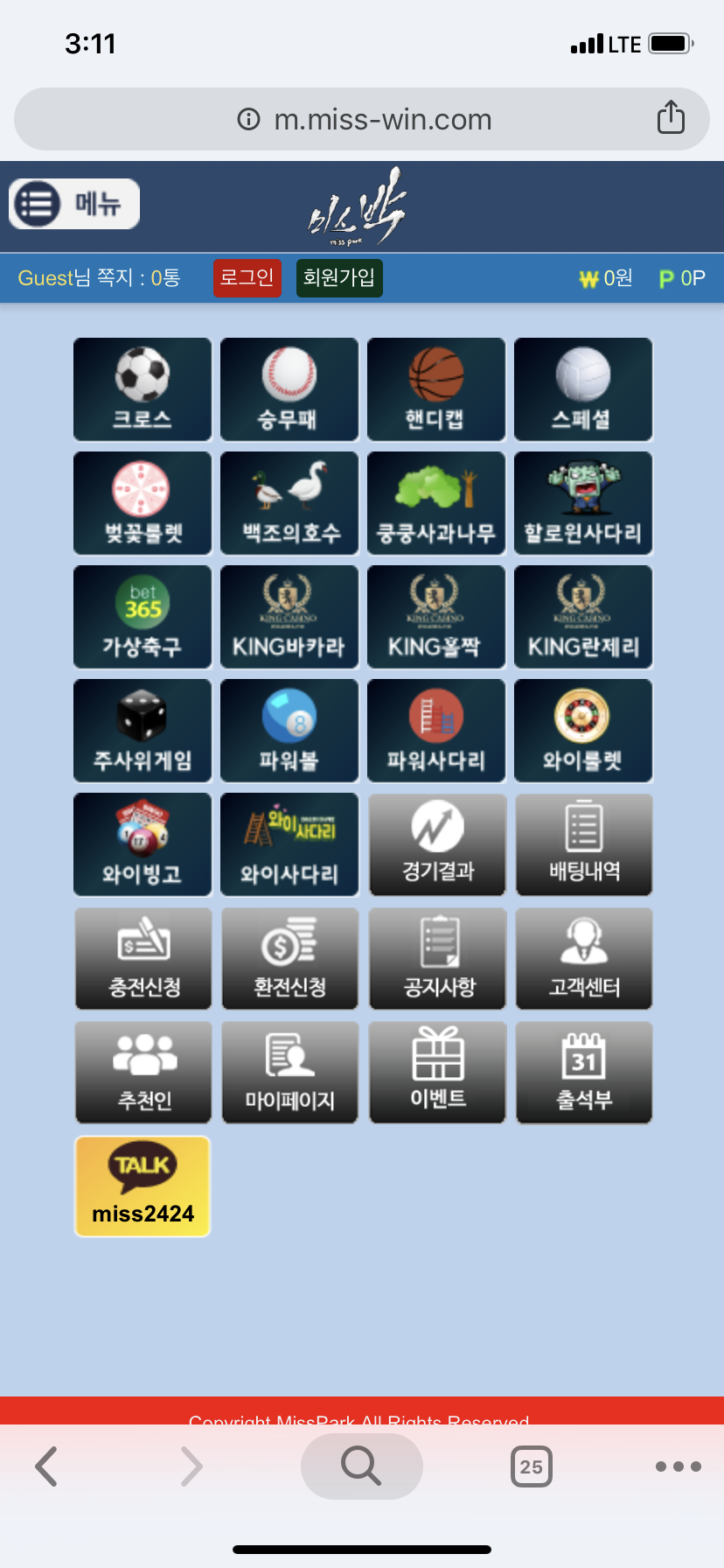Viewport: 724px width, 1568px height.
Task: Tap the KakaoTalk miss2424 contact tile
Action: tap(143, 1186)
